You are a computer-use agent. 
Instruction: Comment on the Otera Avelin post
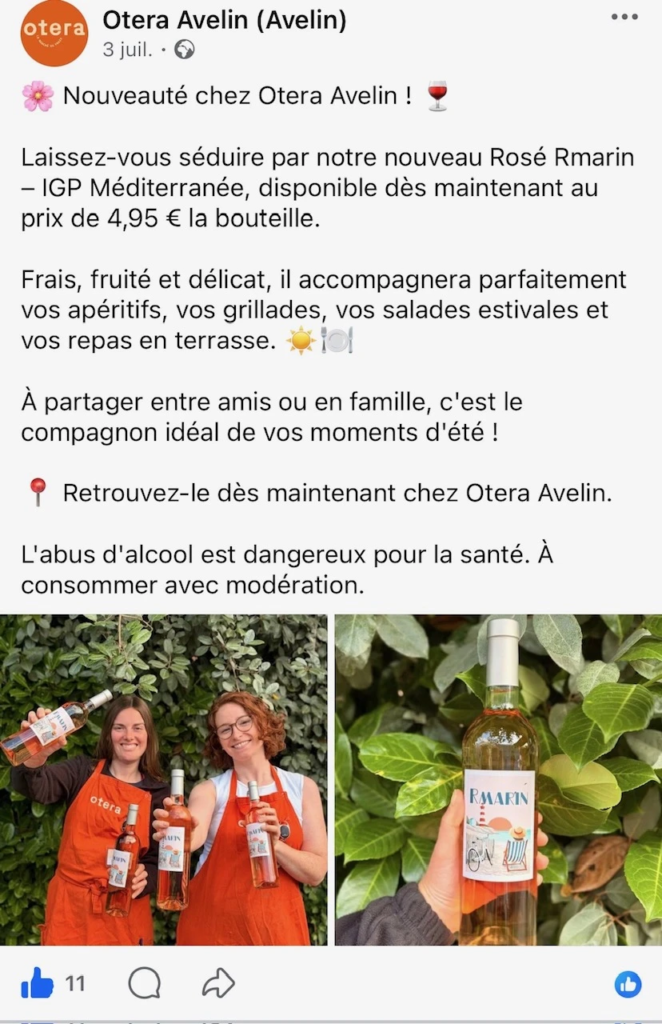144,983
